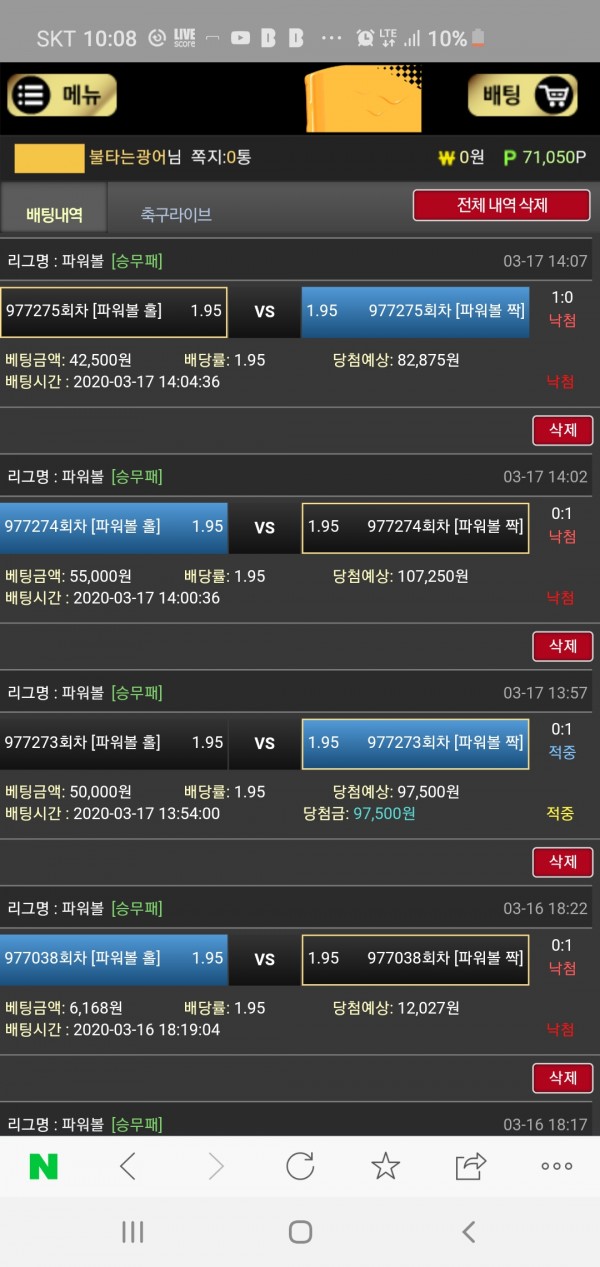
Task: Open the 메뉴 menu button
Action: (62, 96)
